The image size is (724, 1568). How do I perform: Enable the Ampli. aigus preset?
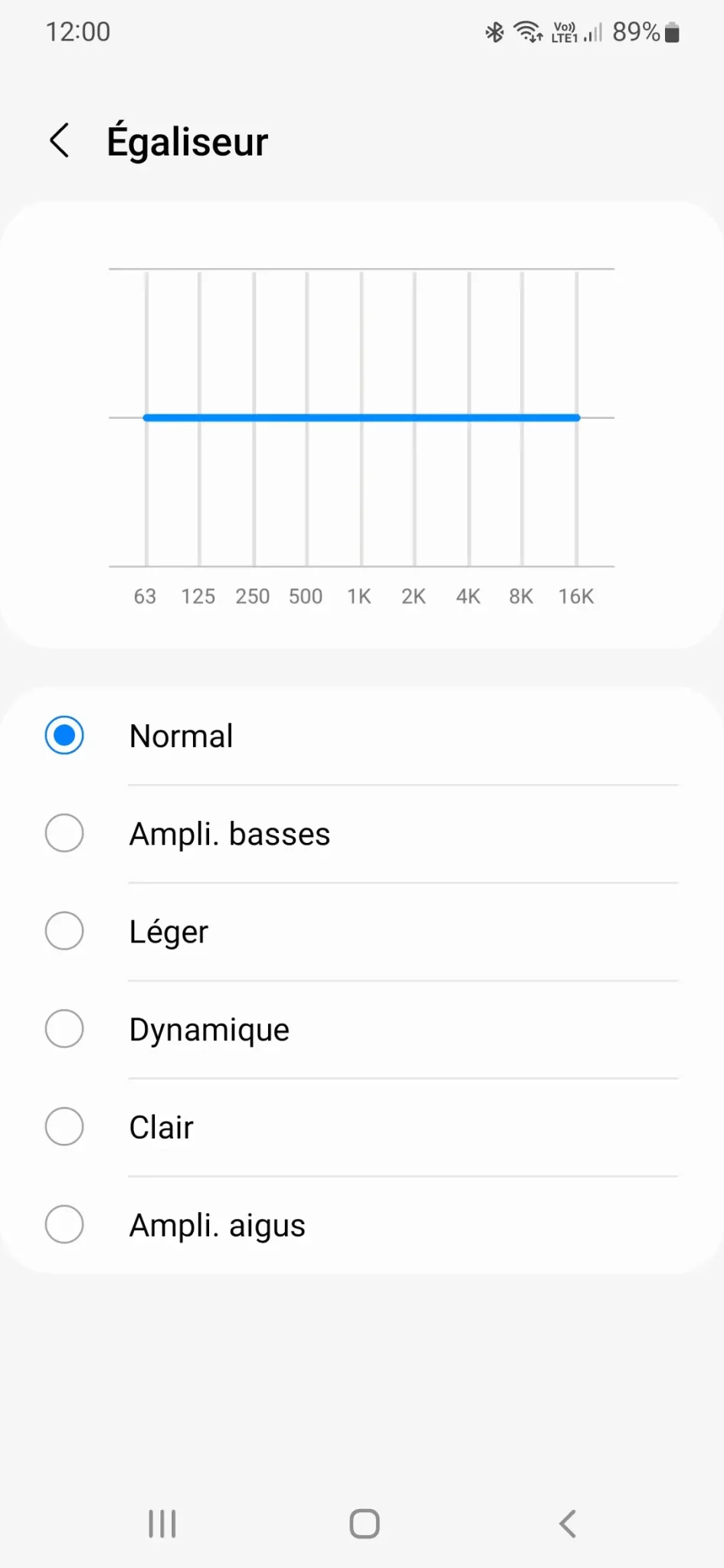tap(362, 1225)
